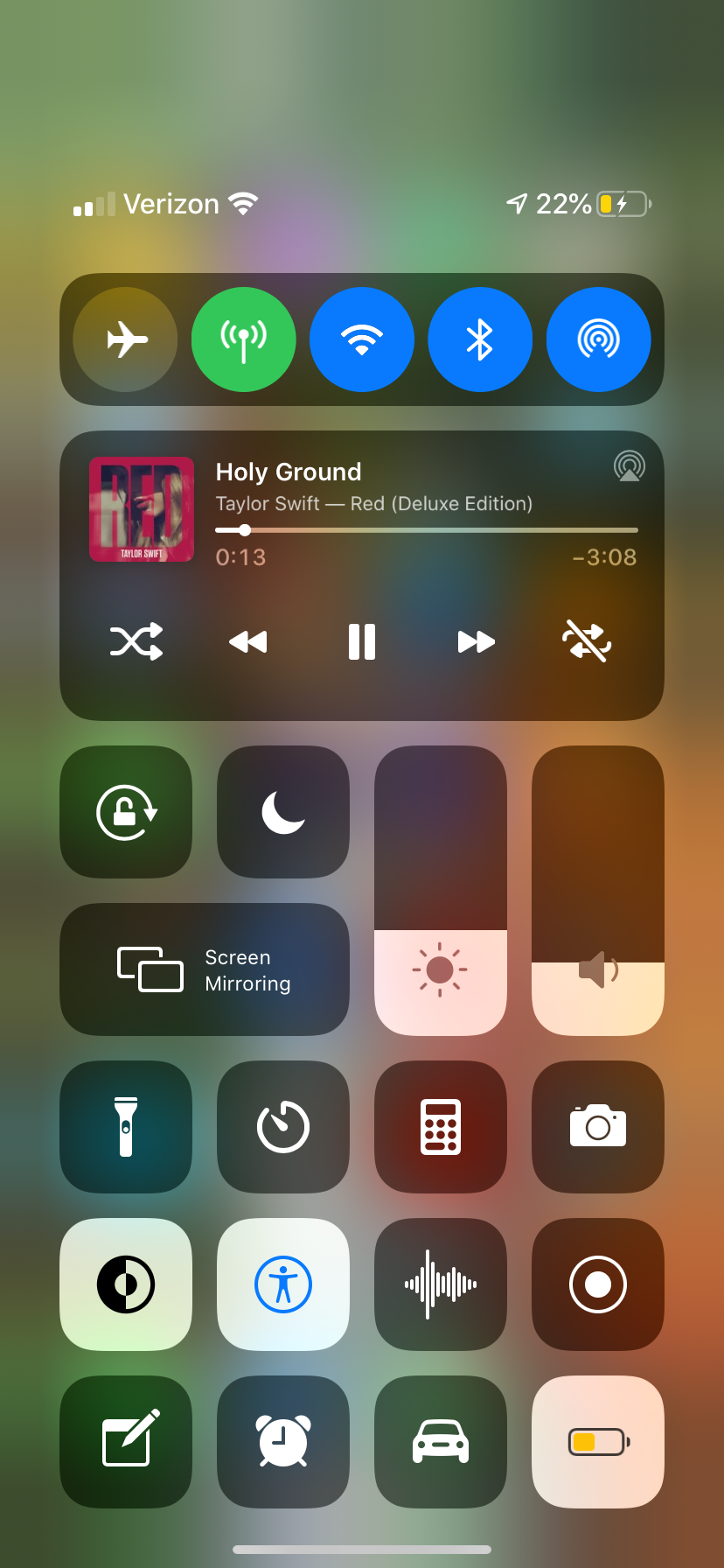This screenshot has height=1568, width=724.
Task: Enable Airplane Mode
Action: point(125,339)
